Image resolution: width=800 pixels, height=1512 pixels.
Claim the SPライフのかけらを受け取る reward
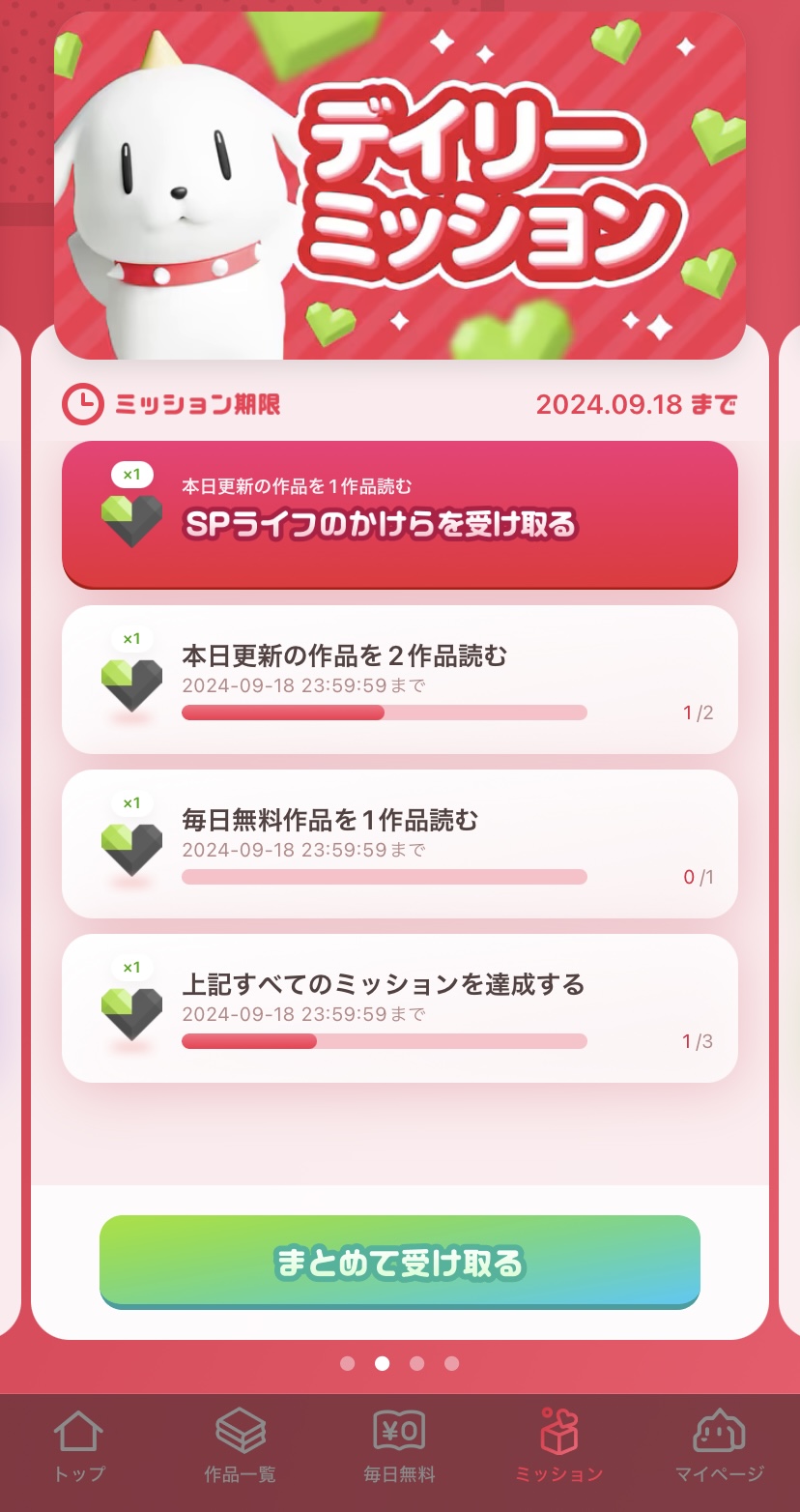pyautogui.click(x=400, y=514)
